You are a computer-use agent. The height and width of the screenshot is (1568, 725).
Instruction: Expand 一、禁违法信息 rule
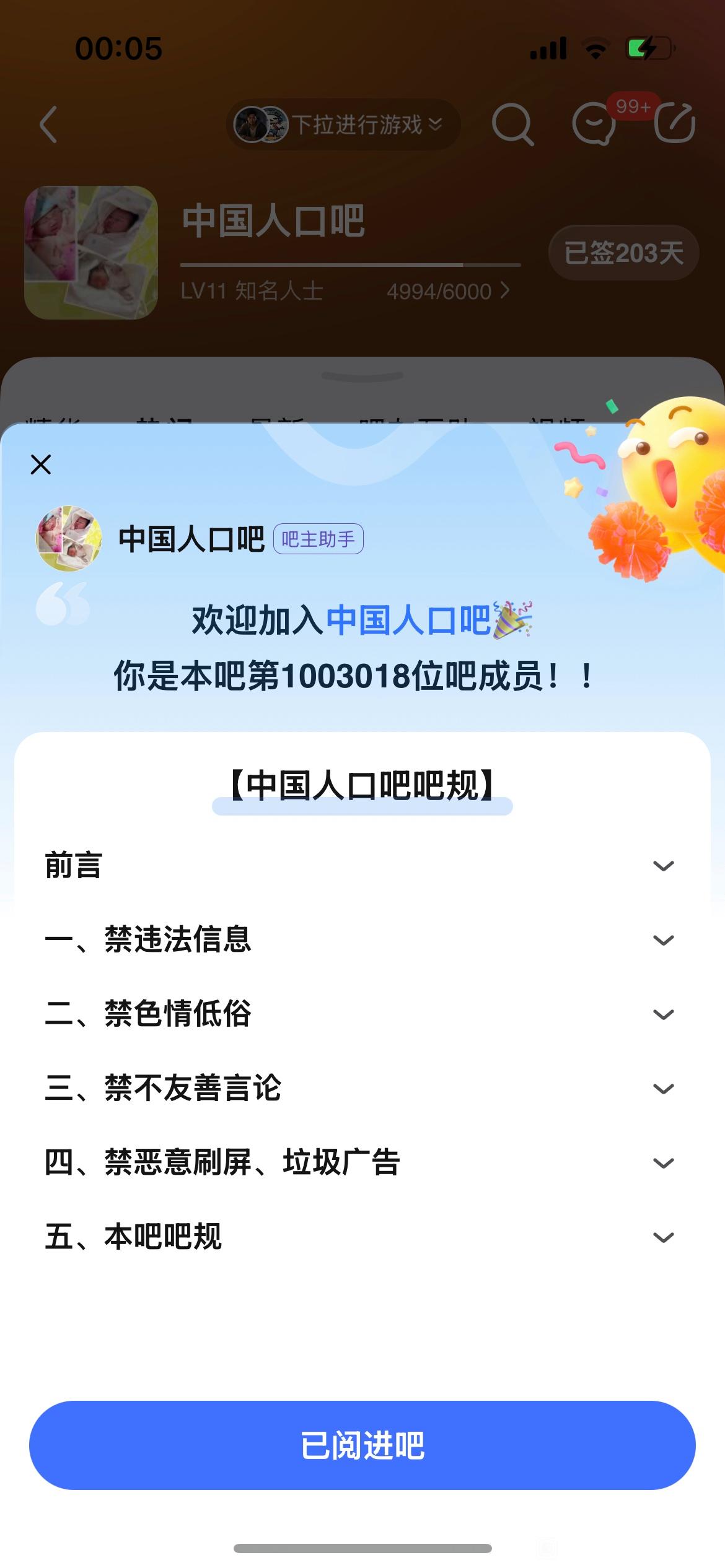click(663, 940)
